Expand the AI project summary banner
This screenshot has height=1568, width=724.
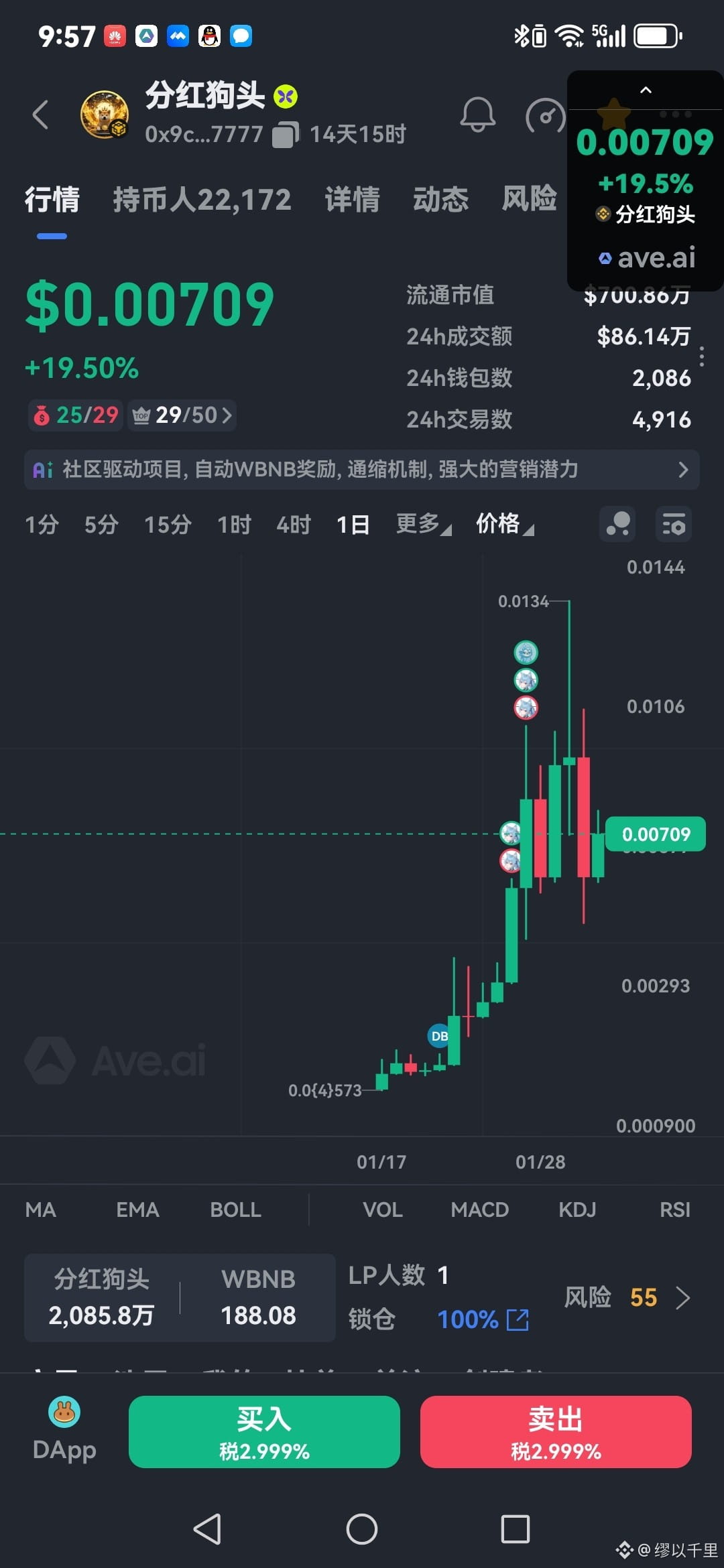(362, 470)
